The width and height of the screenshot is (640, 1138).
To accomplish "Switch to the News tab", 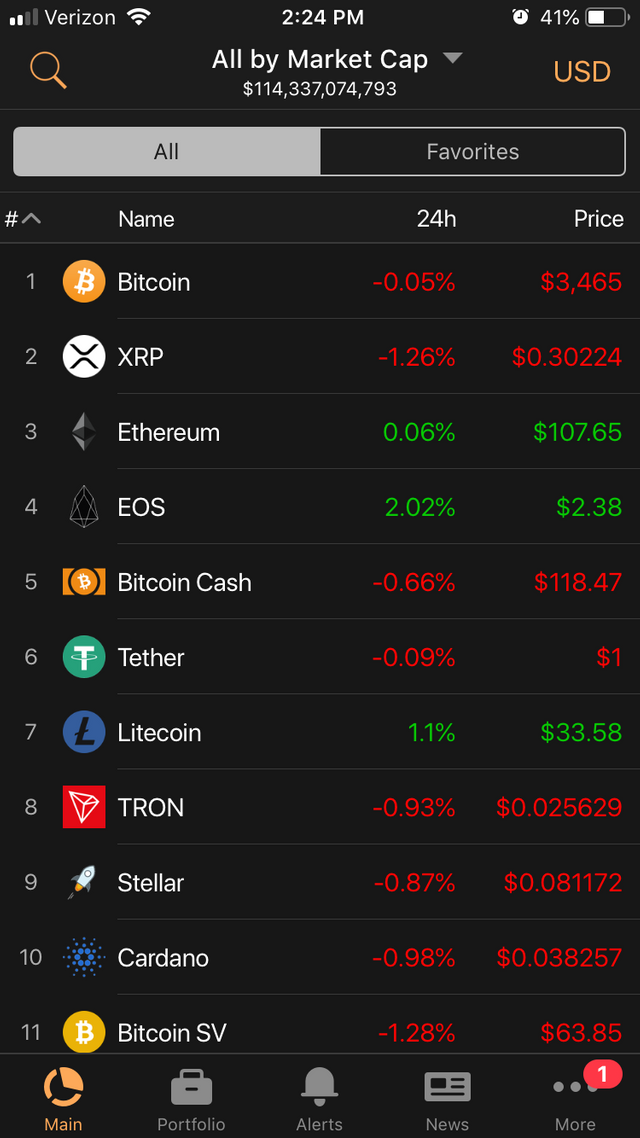I will coord(447,1099).
